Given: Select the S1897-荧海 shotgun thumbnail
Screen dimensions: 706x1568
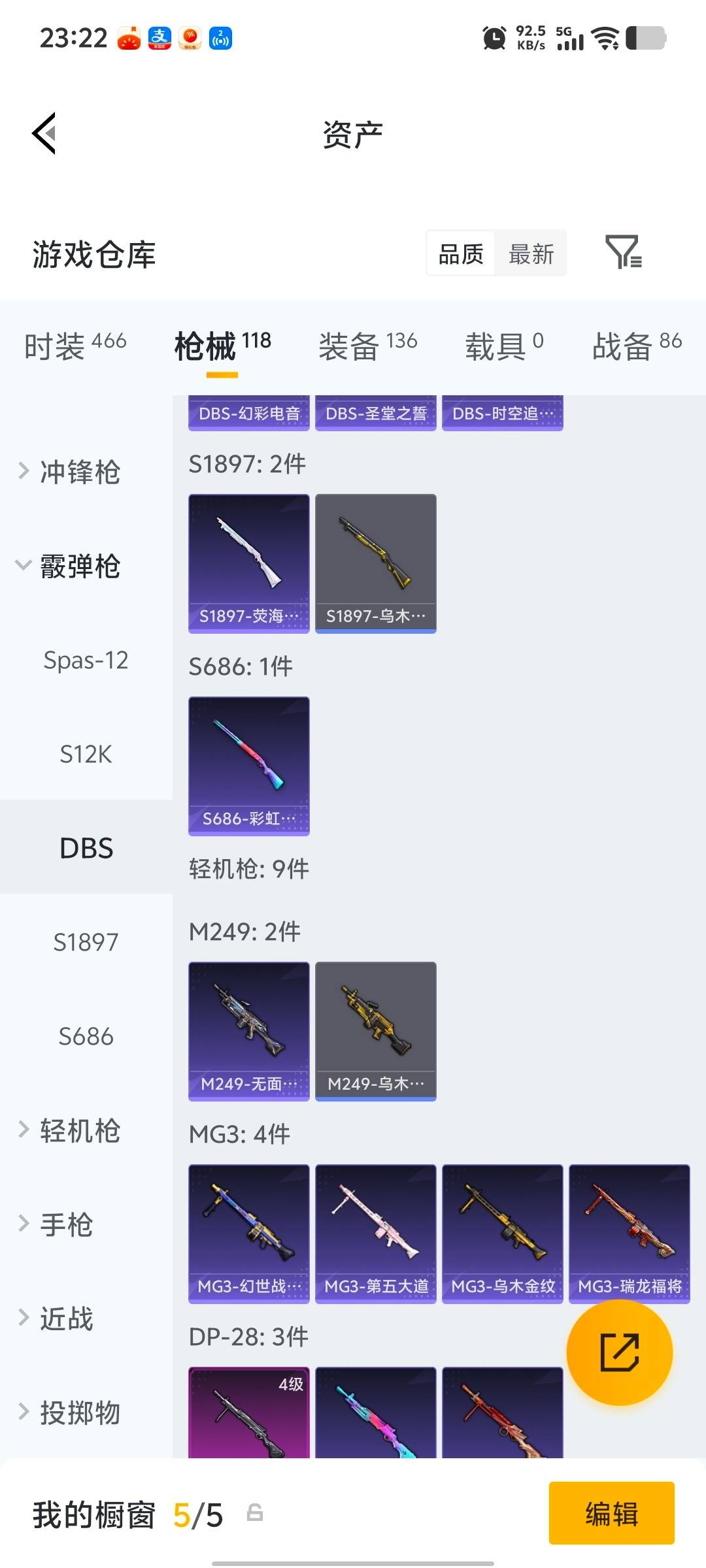Looking at the screenshot, I should 248,562.
